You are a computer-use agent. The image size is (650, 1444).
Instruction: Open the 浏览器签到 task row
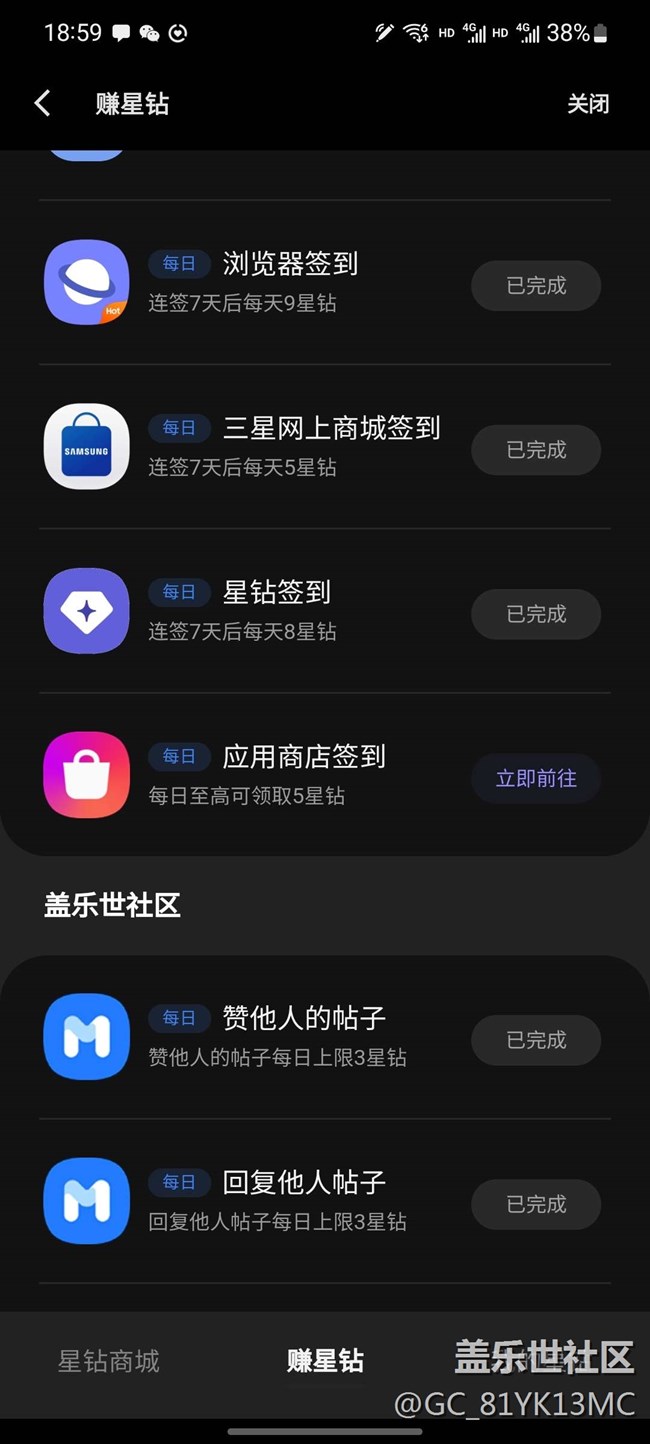[325, 284]
